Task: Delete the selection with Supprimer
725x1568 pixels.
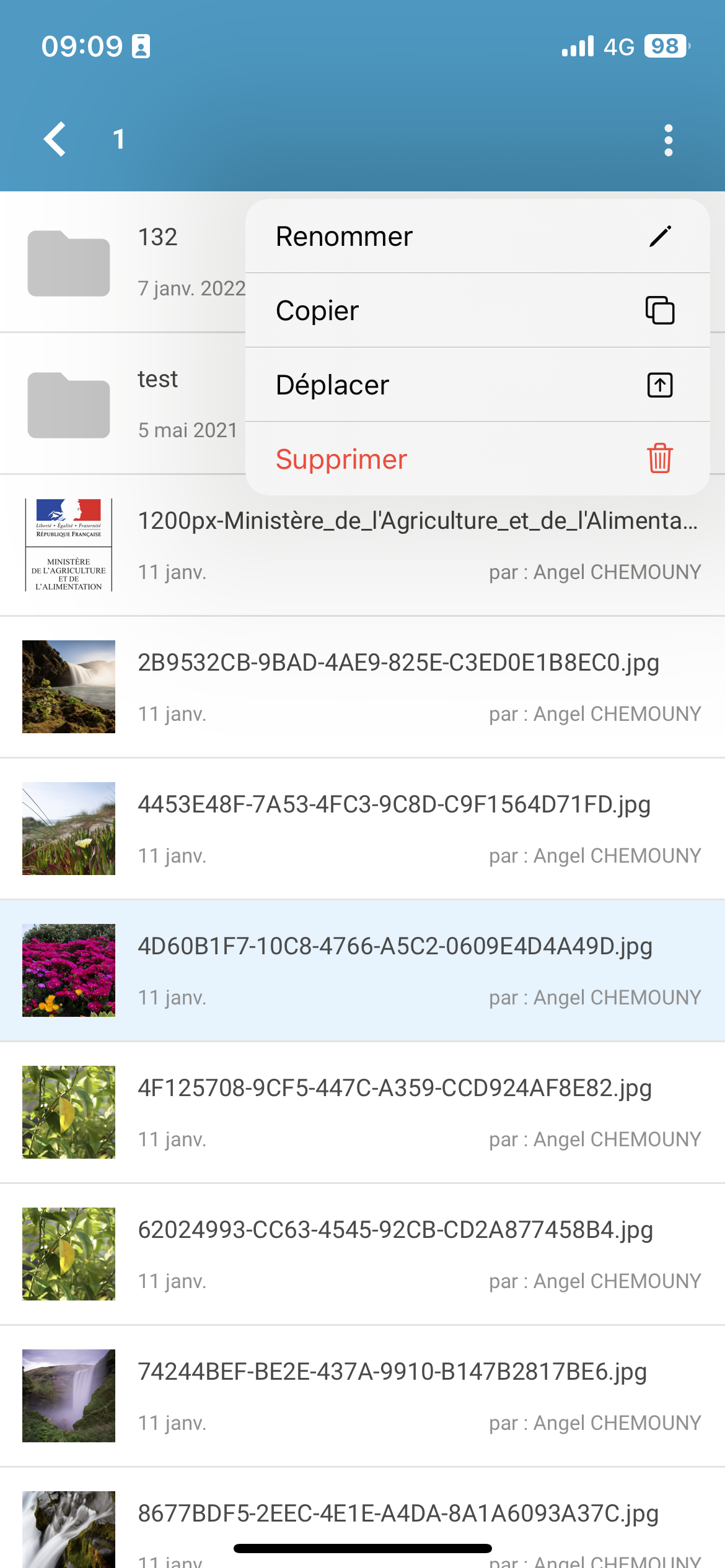Action: coord(477,460)
